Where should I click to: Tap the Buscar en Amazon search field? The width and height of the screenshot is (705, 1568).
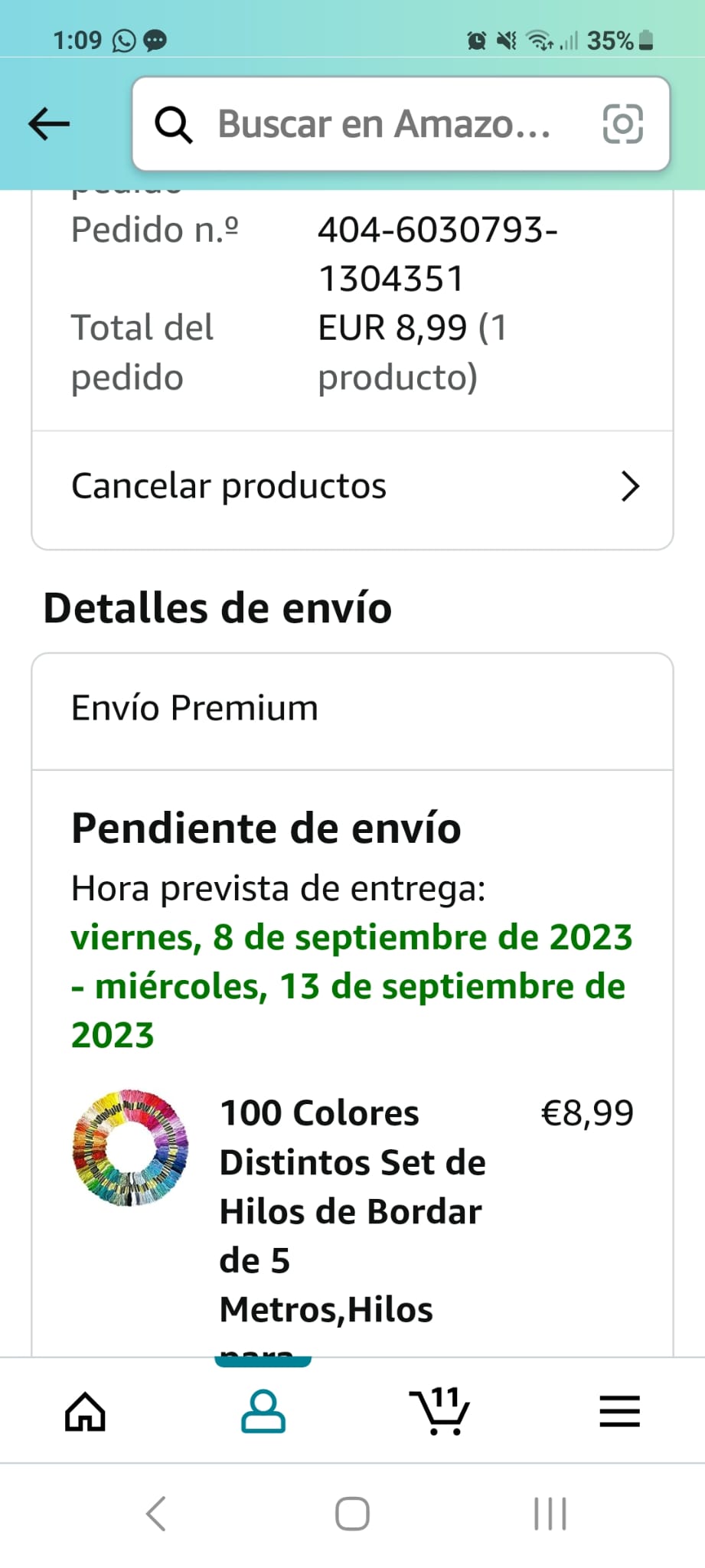383,124
